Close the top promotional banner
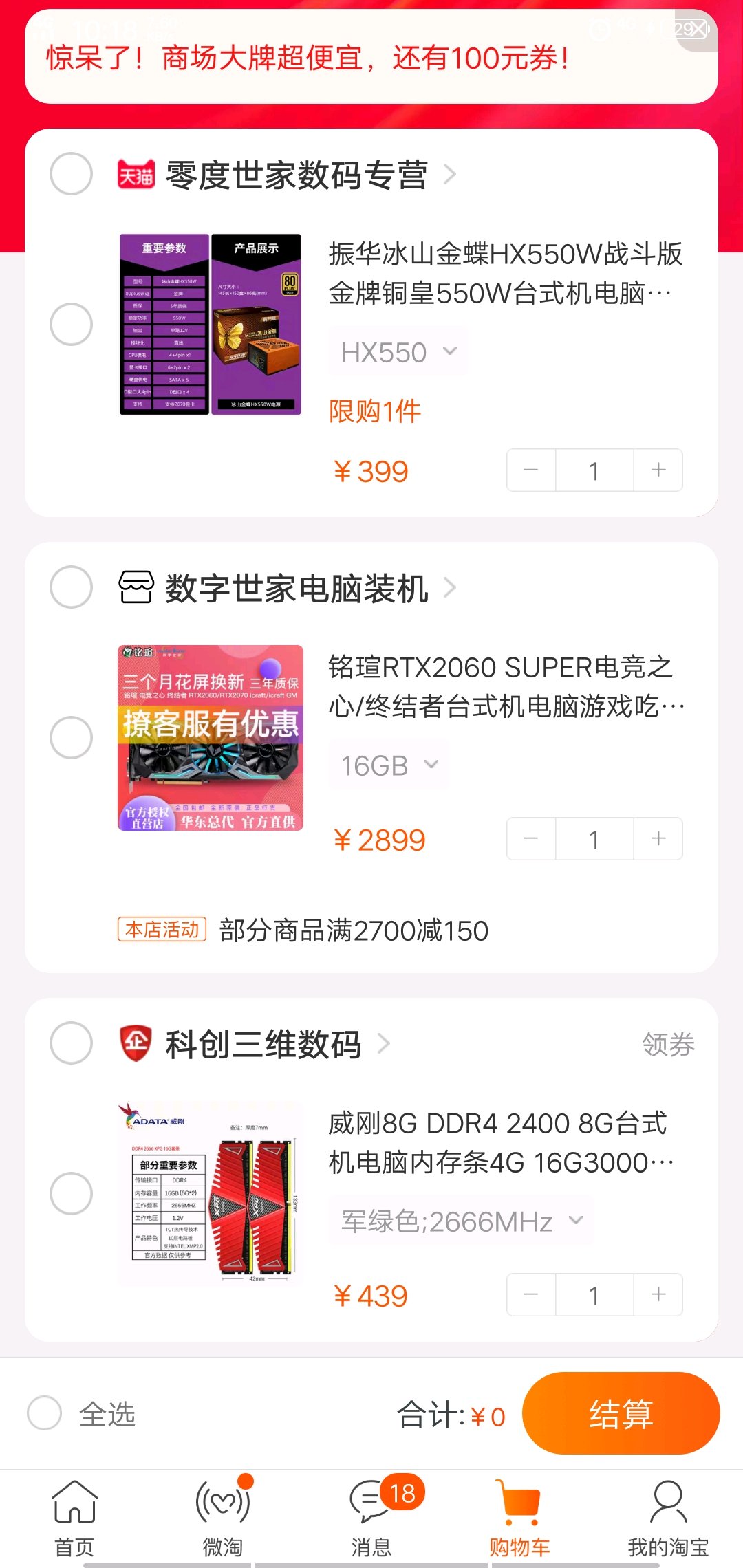Image resolution: width=743 pixels, height=1568 pixels. point(699,30)
